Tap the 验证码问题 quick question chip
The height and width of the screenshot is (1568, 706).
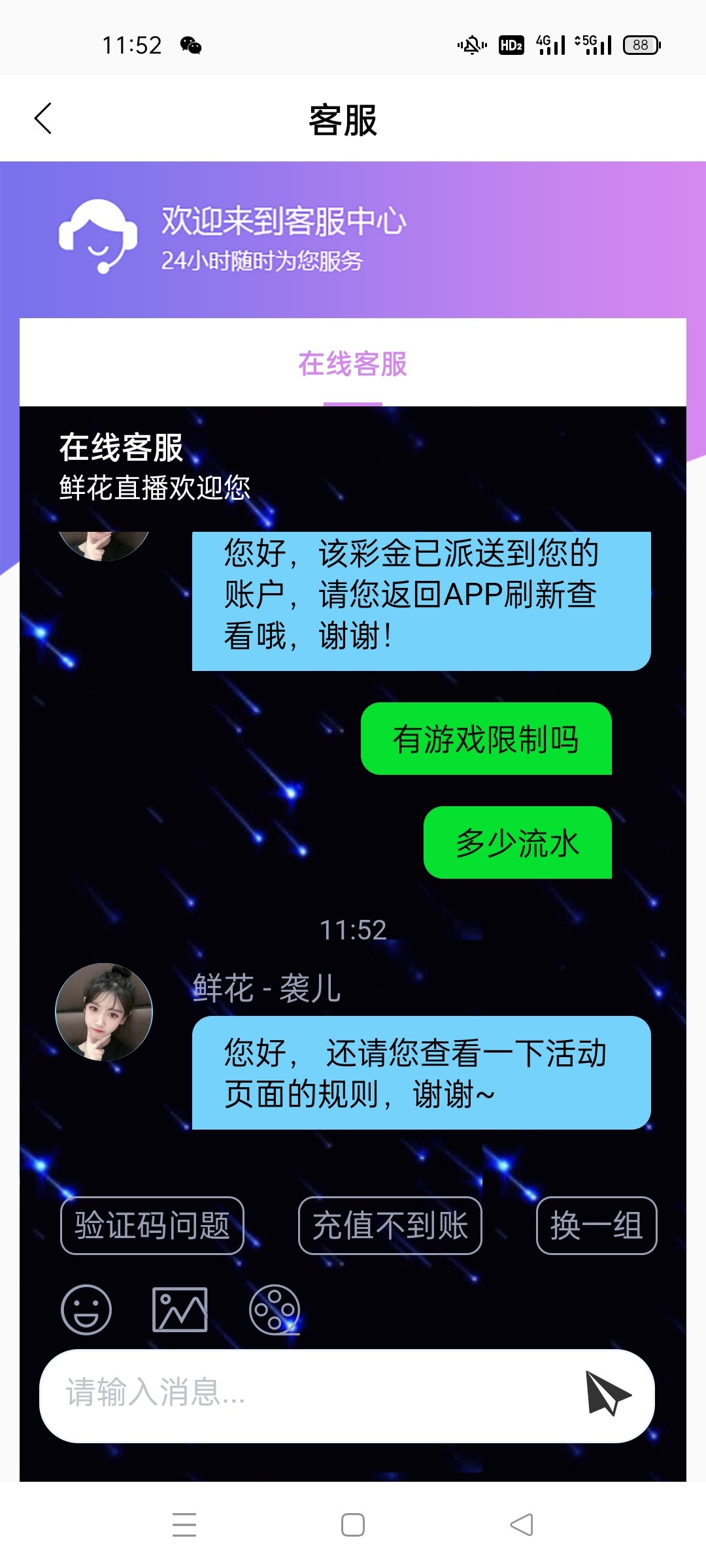[x=152, y=1225]
